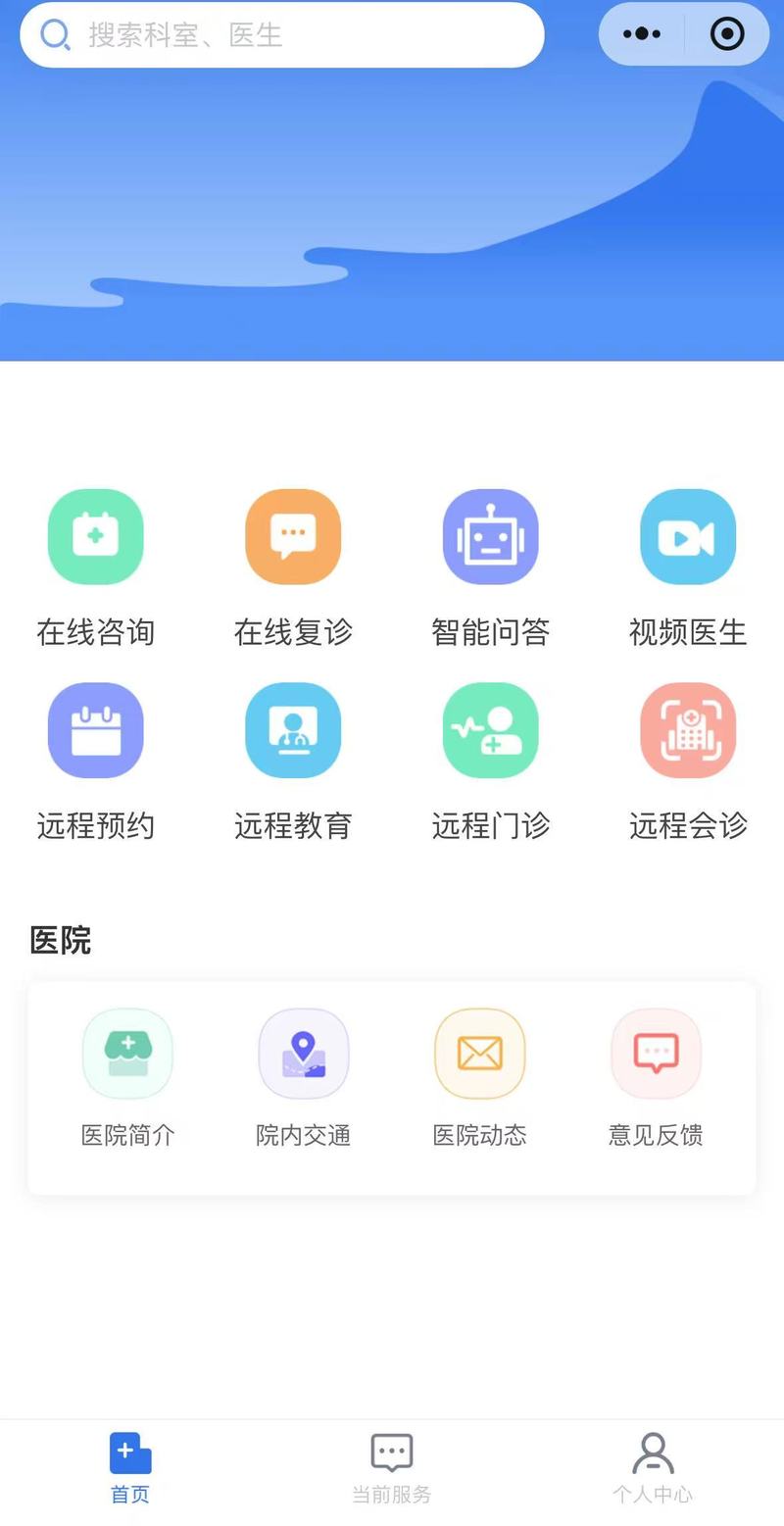Open 视频医生 service
Screen dimensions: 784x1526
point(688,568)
